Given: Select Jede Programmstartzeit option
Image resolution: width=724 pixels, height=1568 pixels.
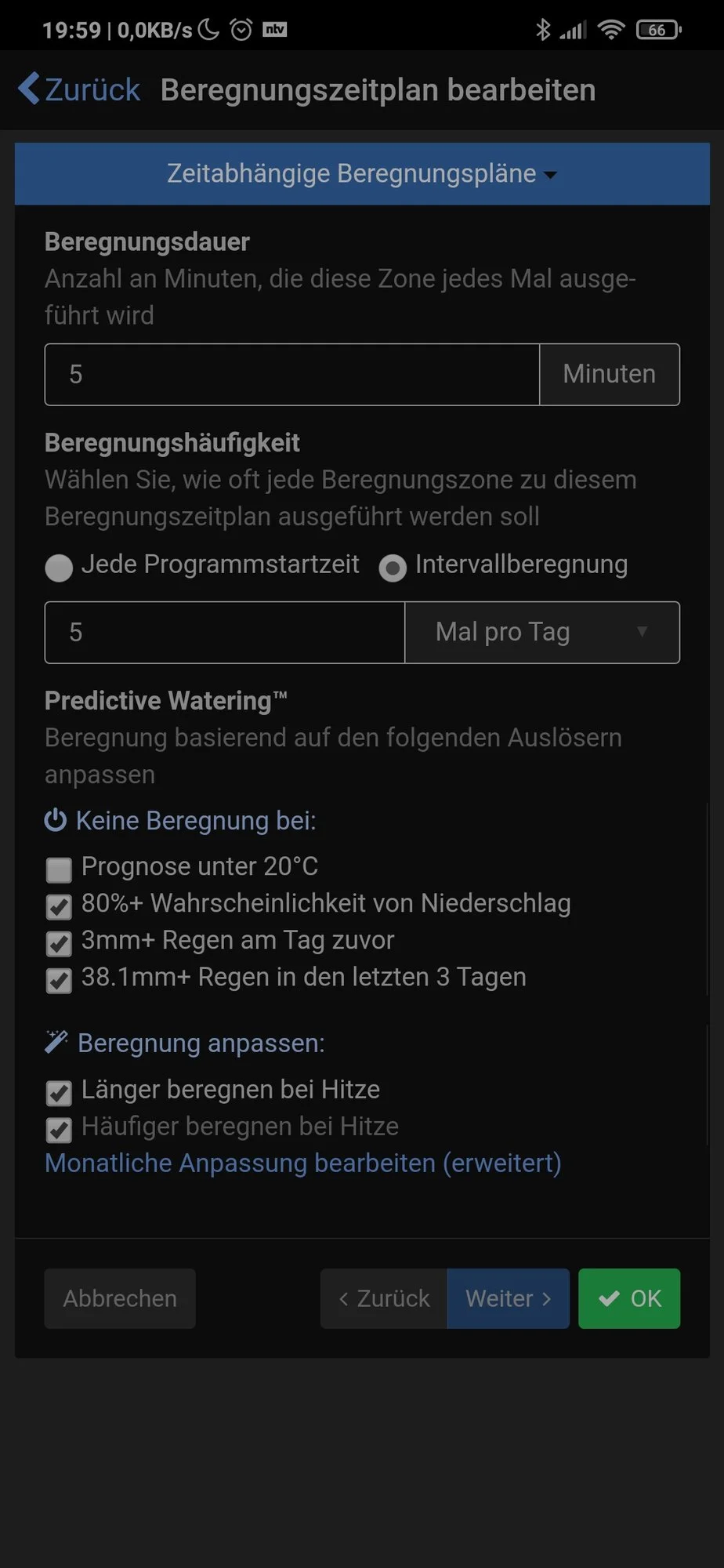Looking at the screenshot, I should click(x=59, y=568).
